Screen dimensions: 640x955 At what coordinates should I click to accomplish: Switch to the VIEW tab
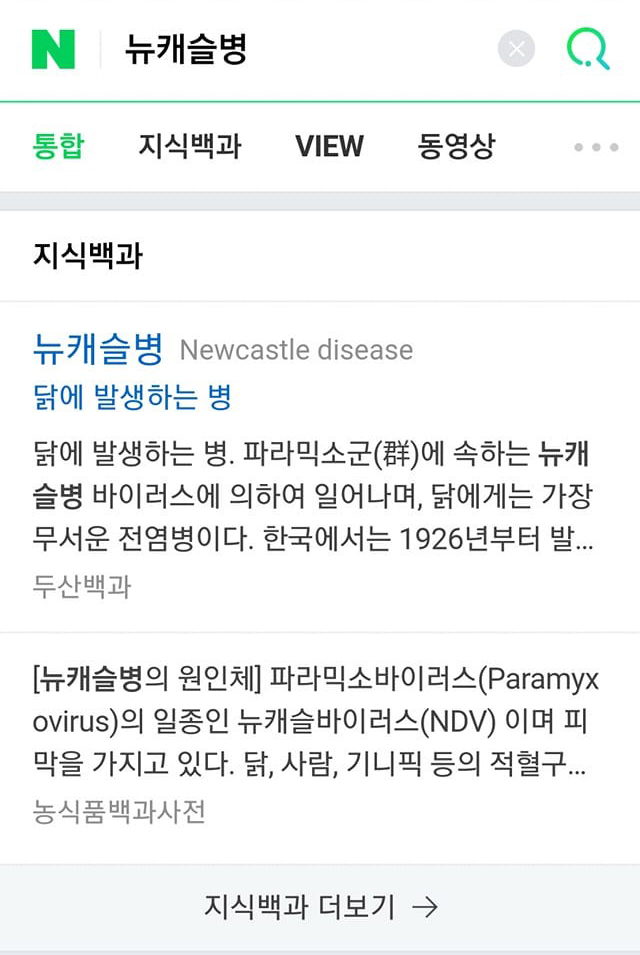tap(329, 147)
